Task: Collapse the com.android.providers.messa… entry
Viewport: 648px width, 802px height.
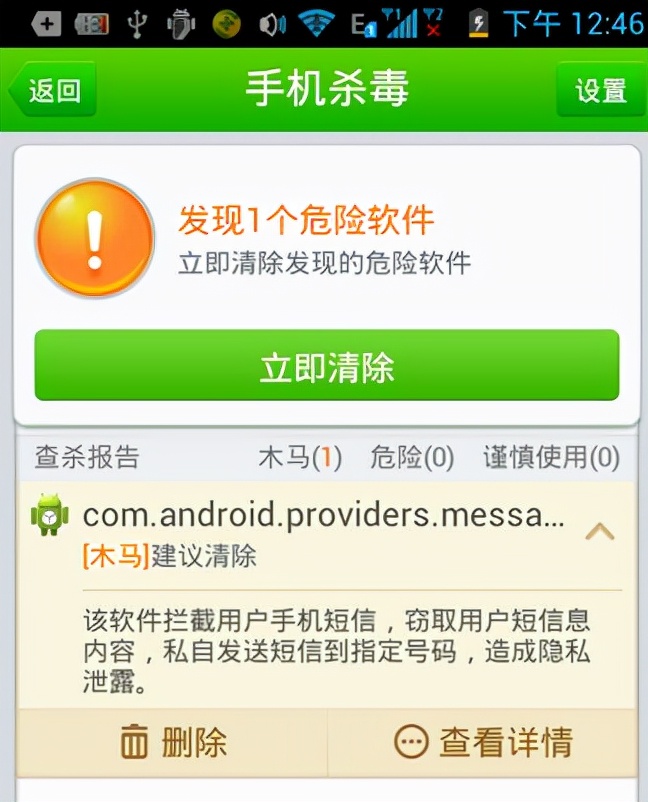Action: coord(599,531)
